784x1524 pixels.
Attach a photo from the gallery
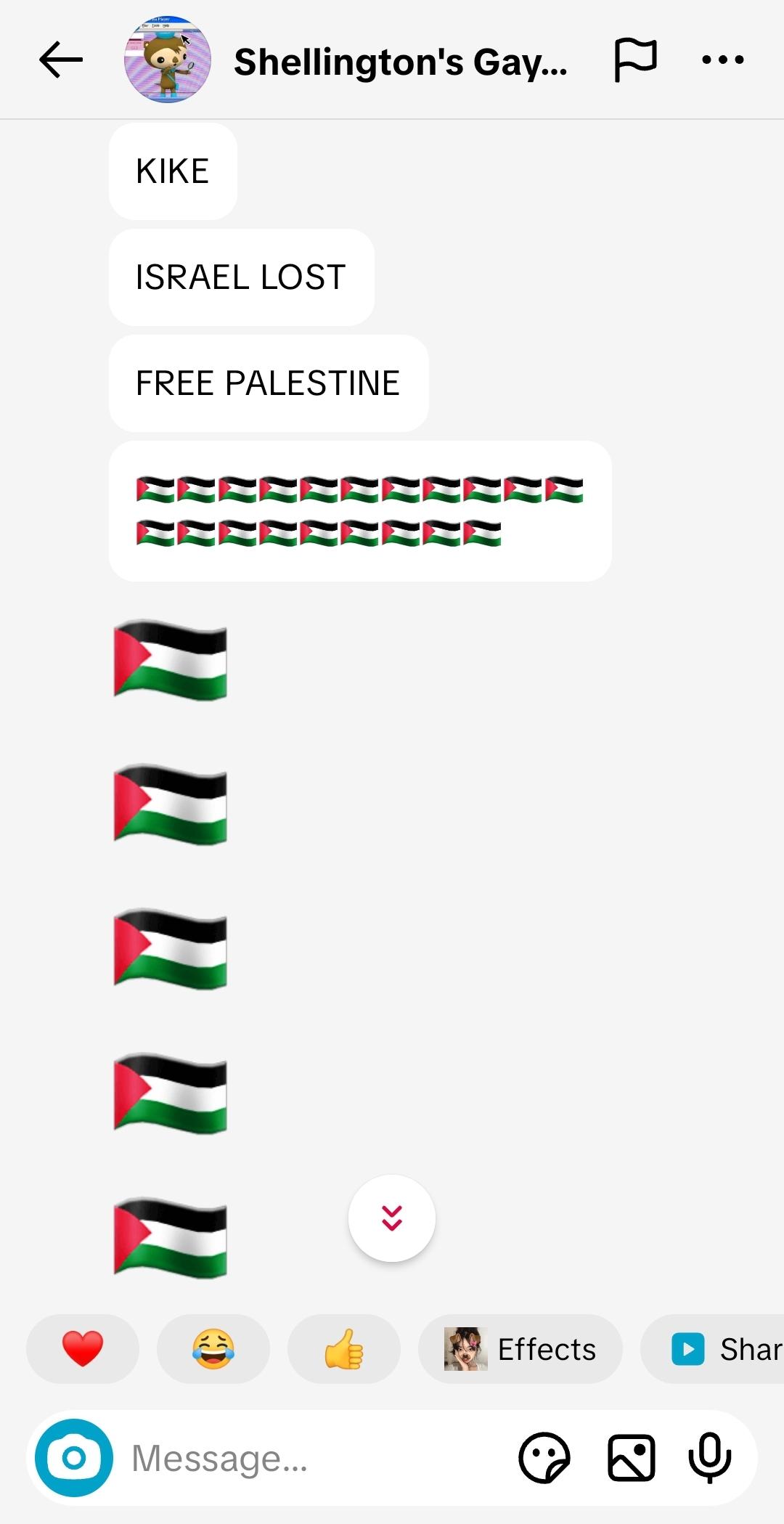click(631, 1457)
